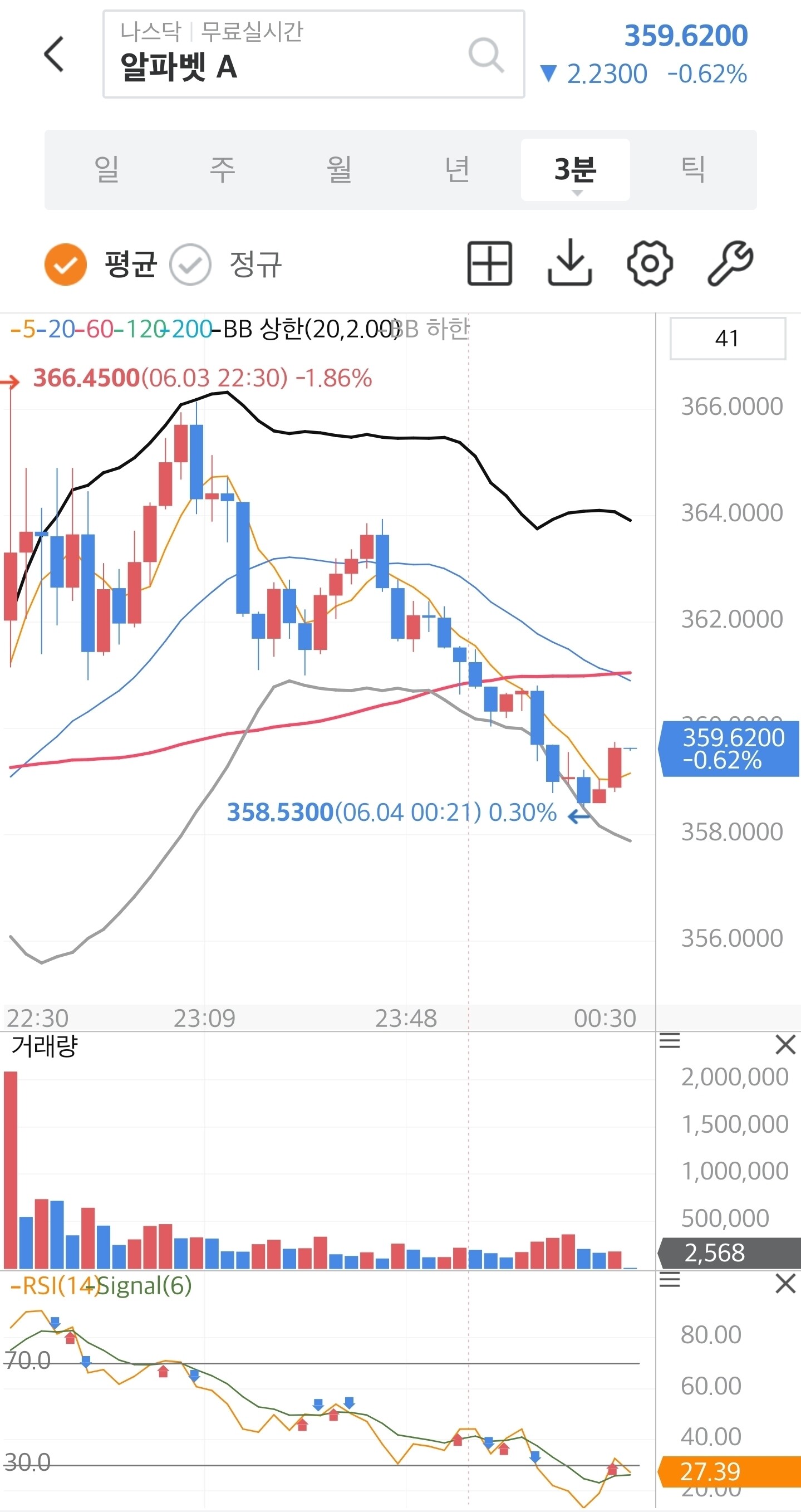The image size is (801, 1512).
Task: Switch the chart to the 주 (weekly) tab
Action: pos(223,170)
